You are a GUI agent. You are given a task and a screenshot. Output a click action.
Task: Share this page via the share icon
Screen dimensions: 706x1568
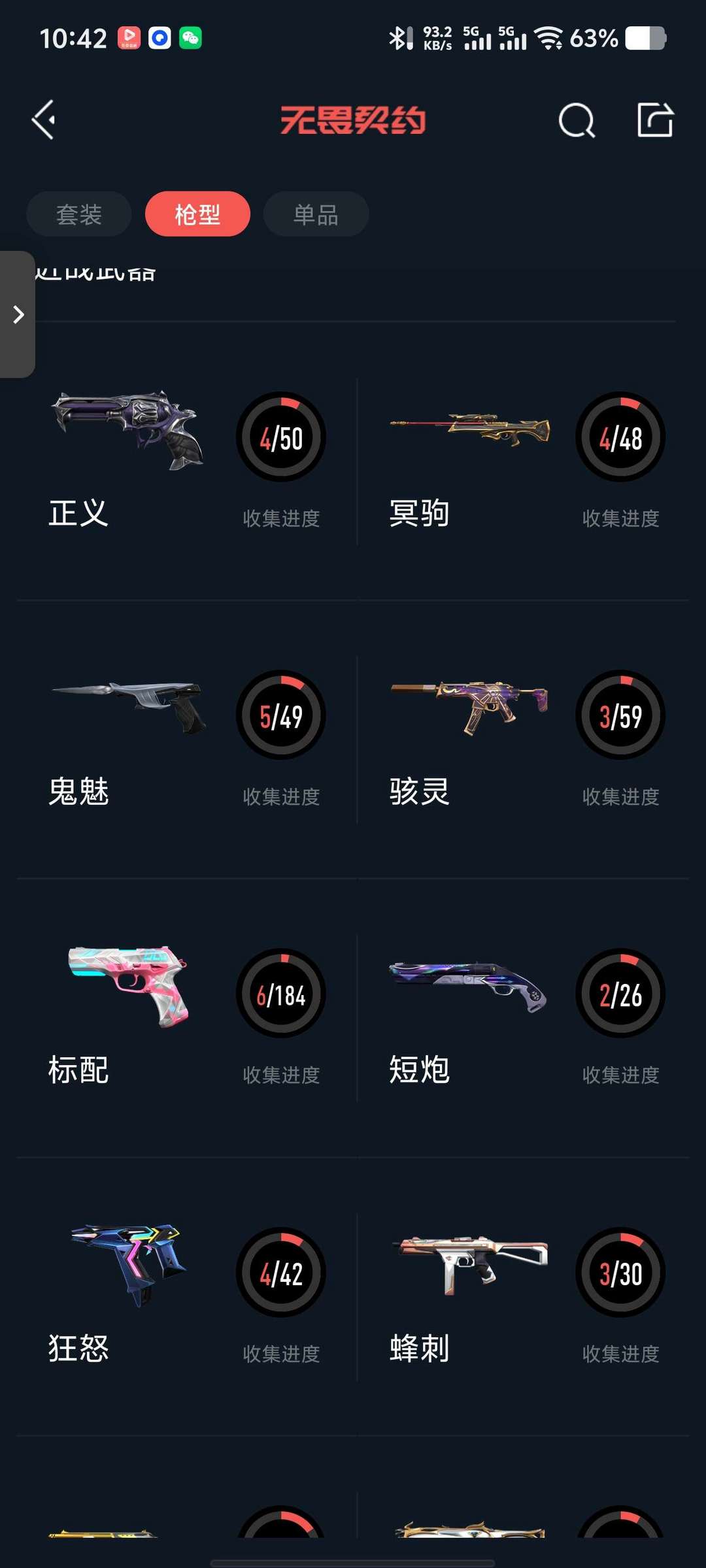tap(655, 120)
